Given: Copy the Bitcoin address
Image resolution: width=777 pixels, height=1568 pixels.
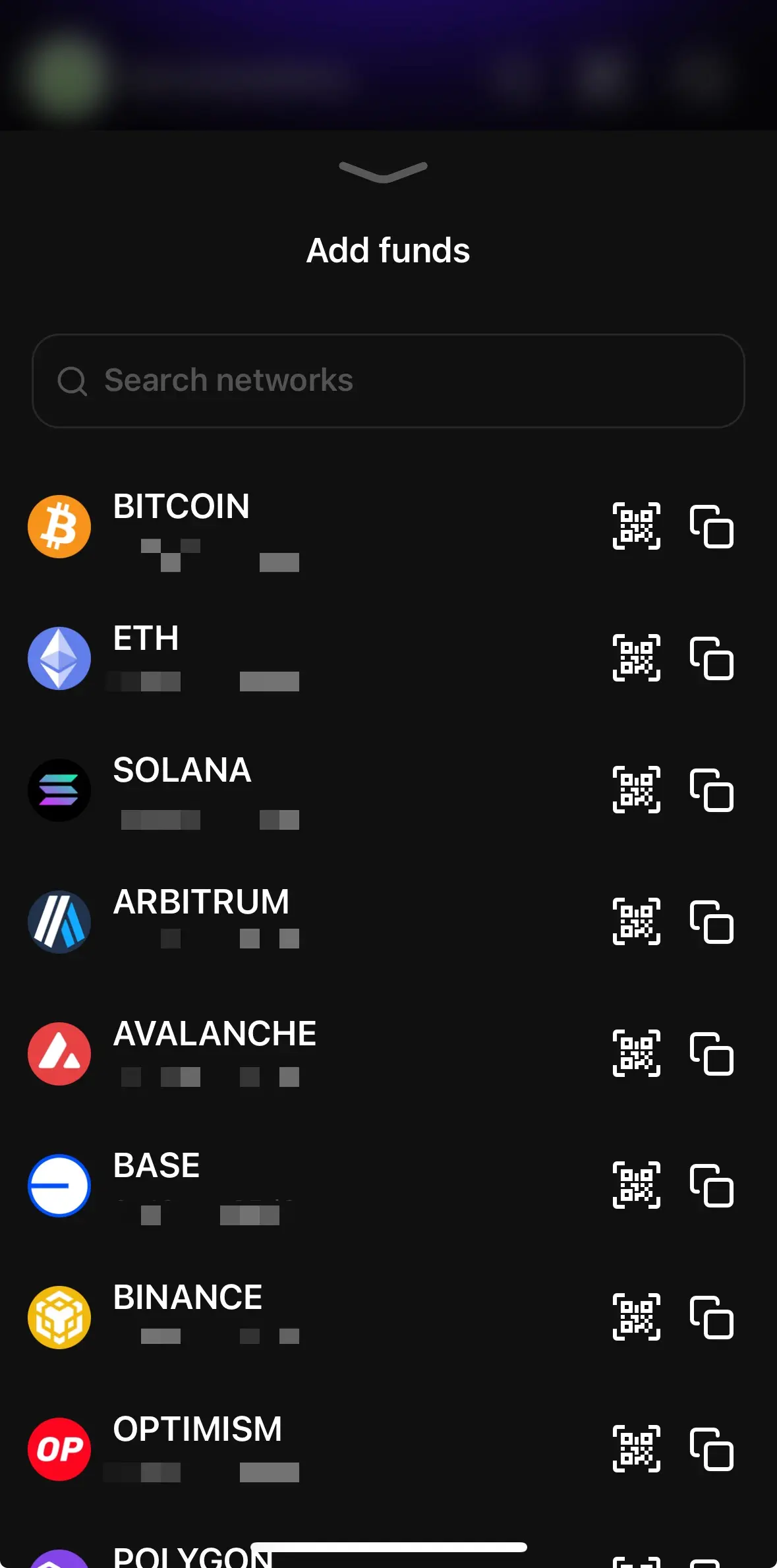Looking at the screenshot, I should coord(712,527).
